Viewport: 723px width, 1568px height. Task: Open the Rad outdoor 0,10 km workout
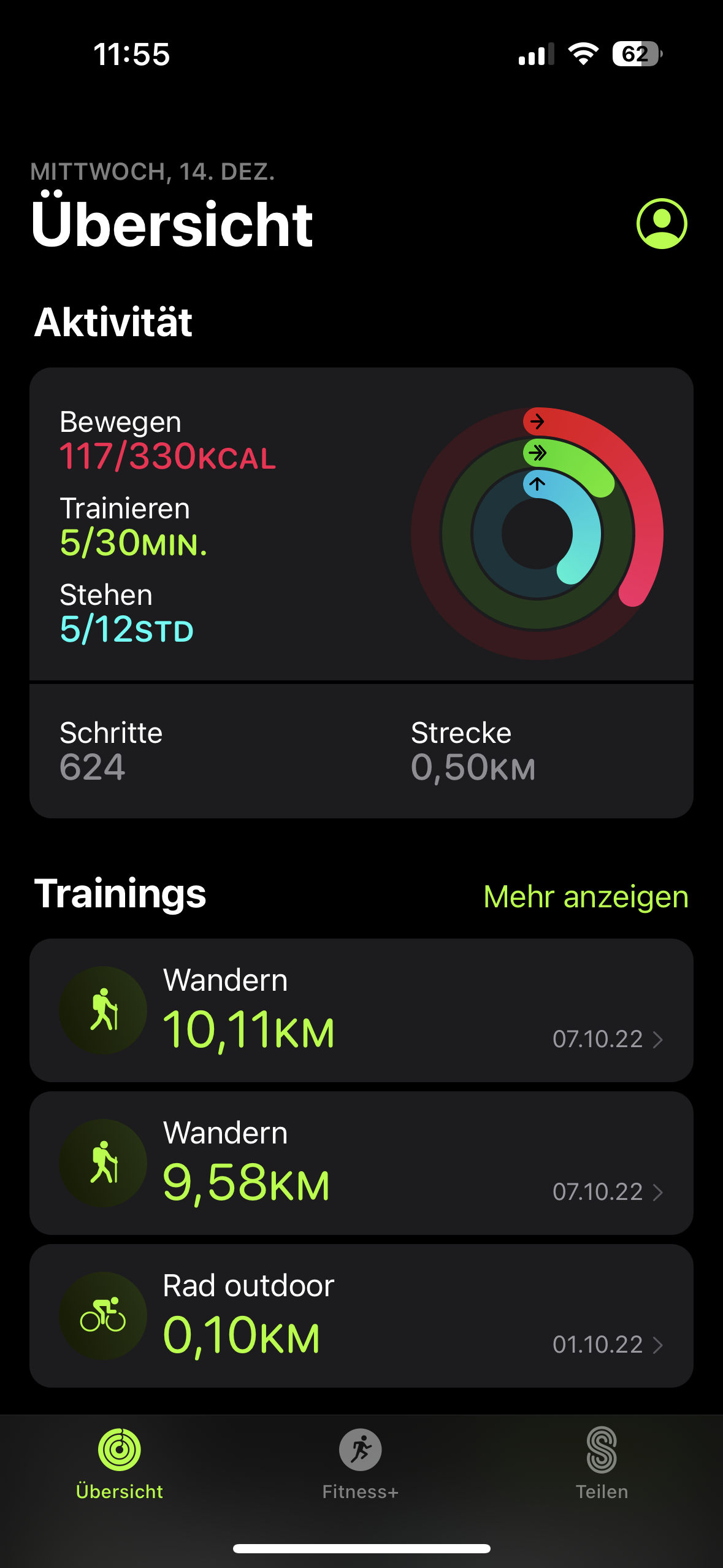pos(361,1315)
